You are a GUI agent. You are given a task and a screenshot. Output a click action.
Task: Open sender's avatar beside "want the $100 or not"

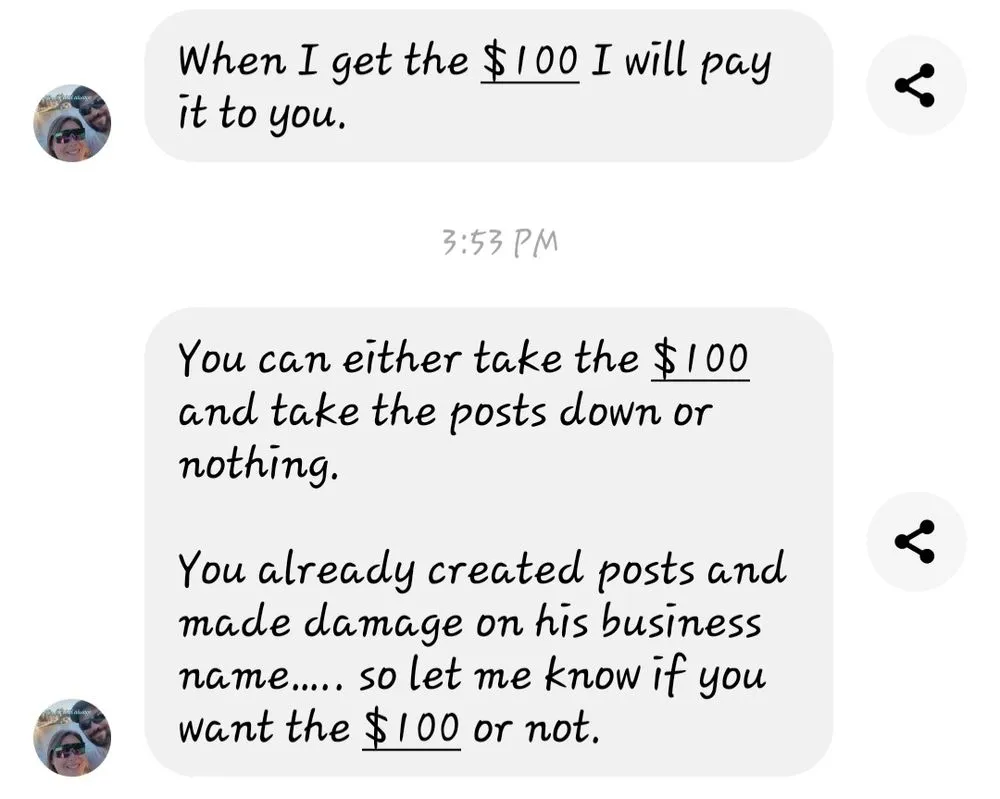point(72,737)
